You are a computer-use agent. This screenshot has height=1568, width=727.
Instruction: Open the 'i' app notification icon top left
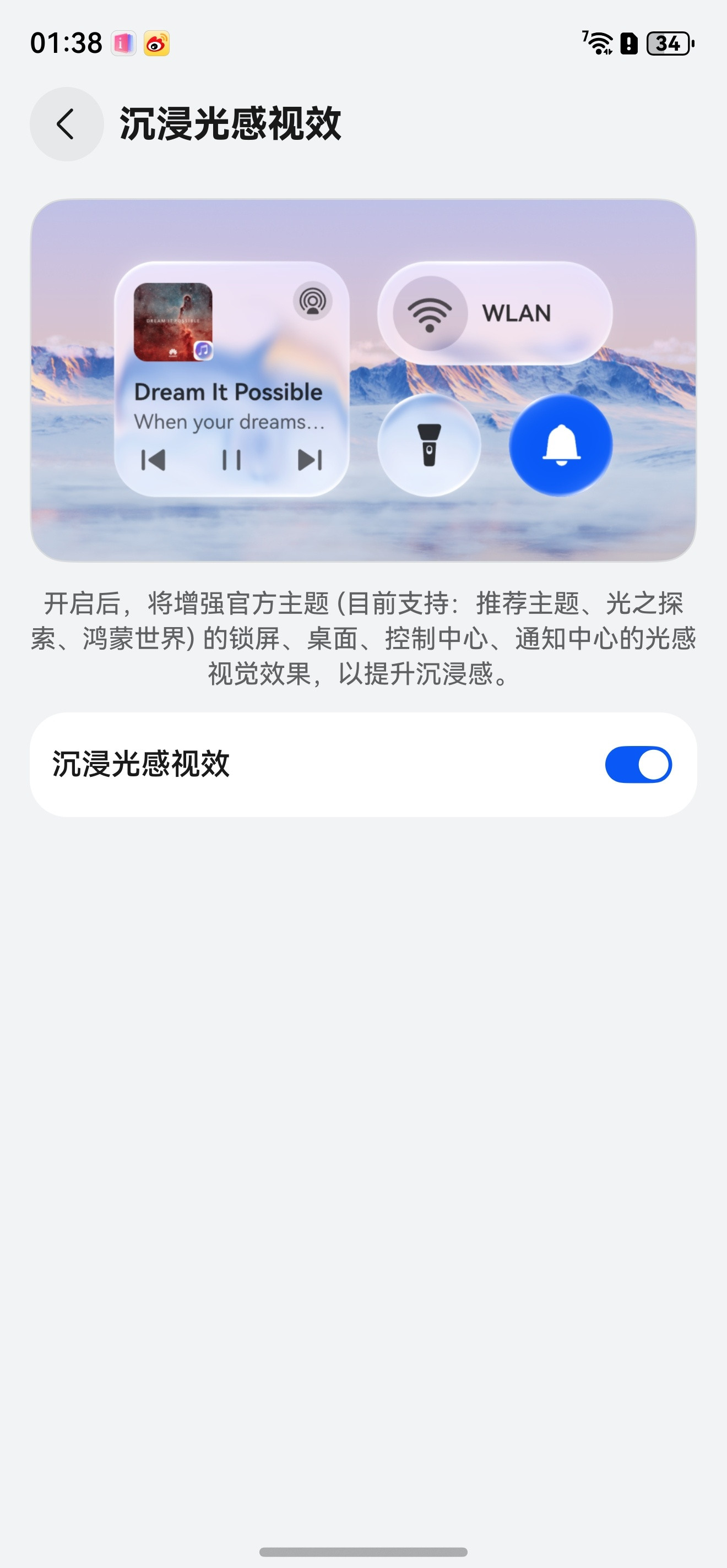(x=123, y=42)
